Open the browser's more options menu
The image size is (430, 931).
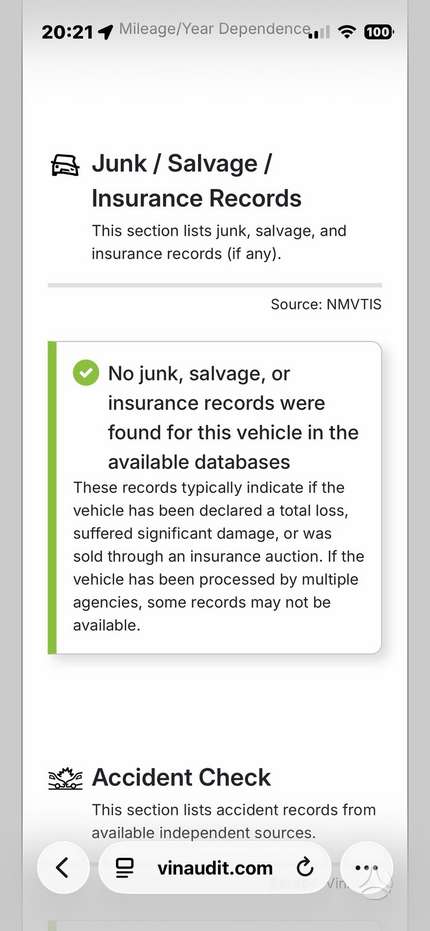[366, 867]
